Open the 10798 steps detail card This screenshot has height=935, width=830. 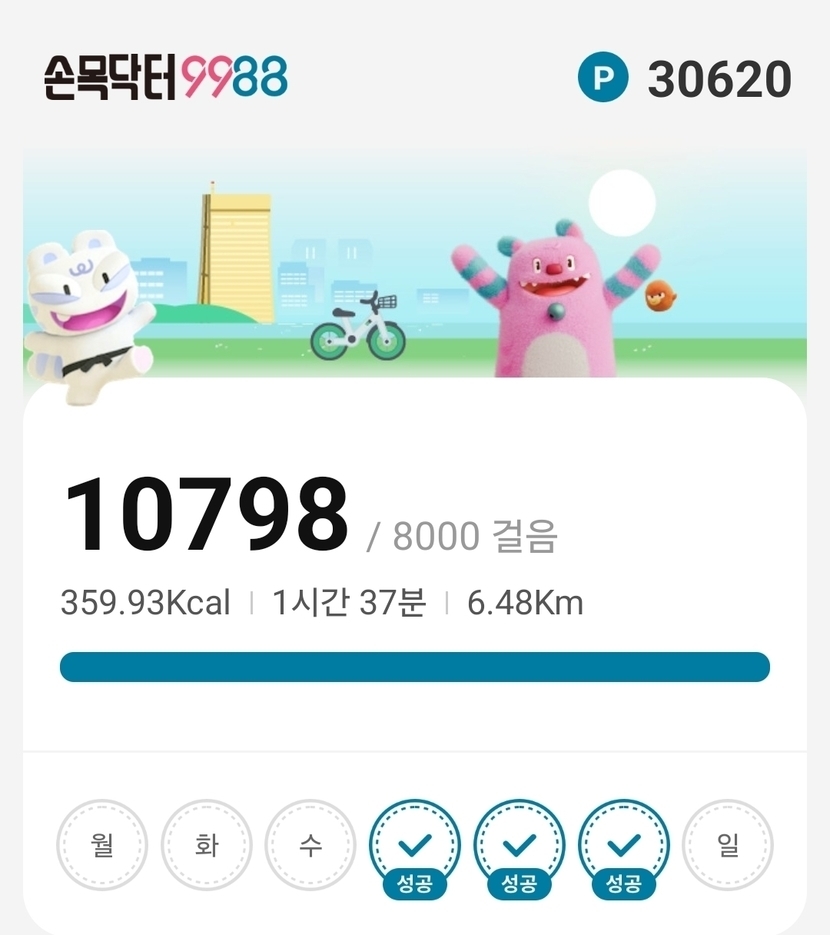206,516
